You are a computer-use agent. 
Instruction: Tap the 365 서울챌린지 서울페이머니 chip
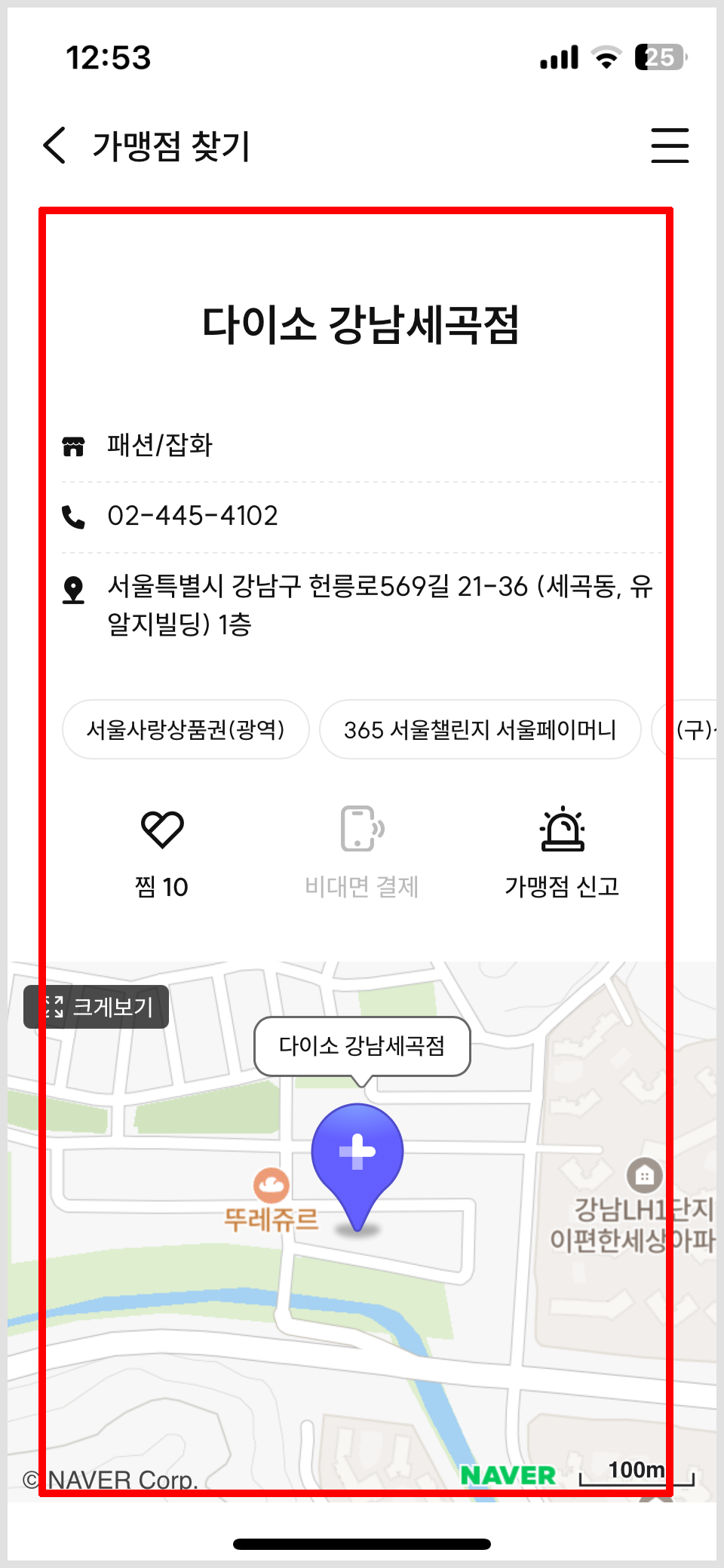pyautogui.click(x=480, y=729)
